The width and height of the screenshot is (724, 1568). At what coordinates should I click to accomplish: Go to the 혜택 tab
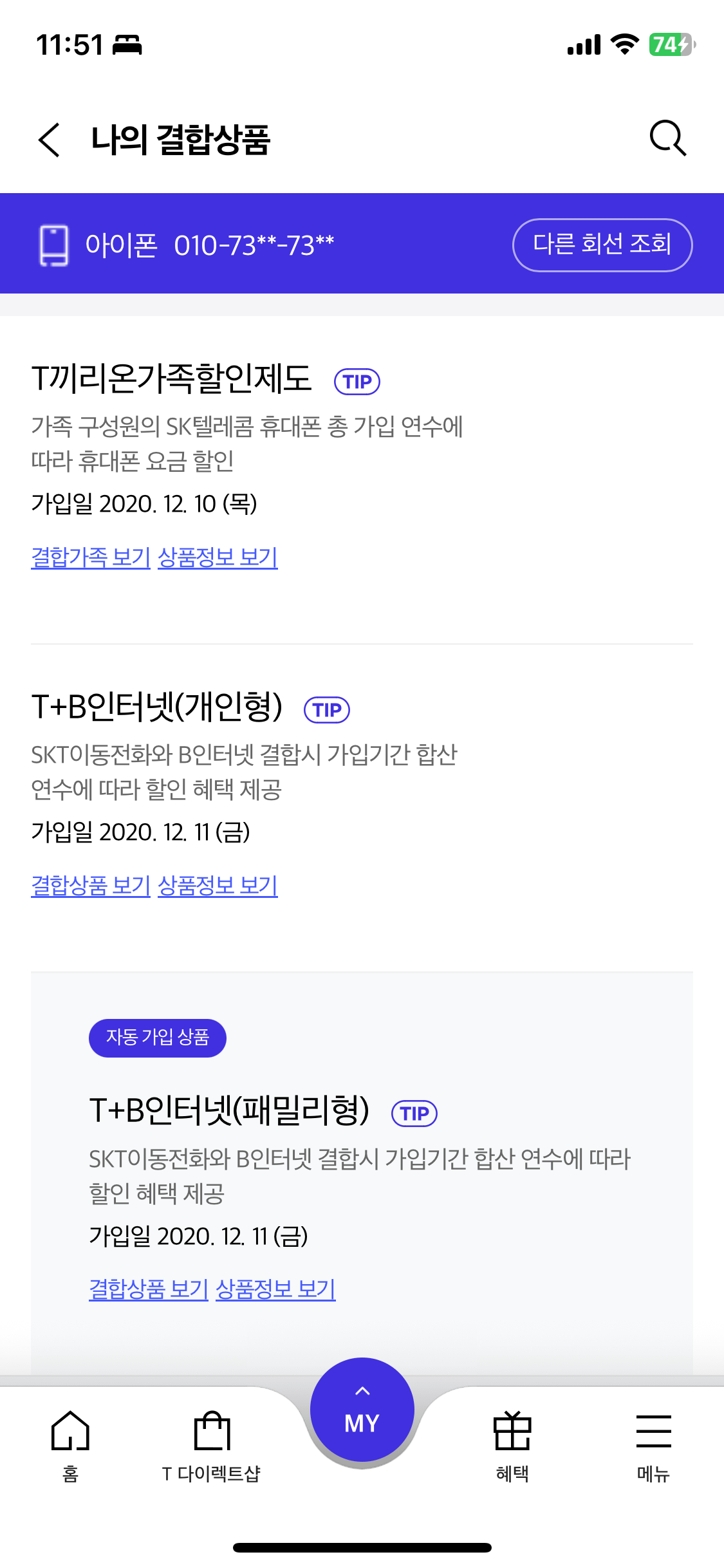click(x=512, y=1443)
